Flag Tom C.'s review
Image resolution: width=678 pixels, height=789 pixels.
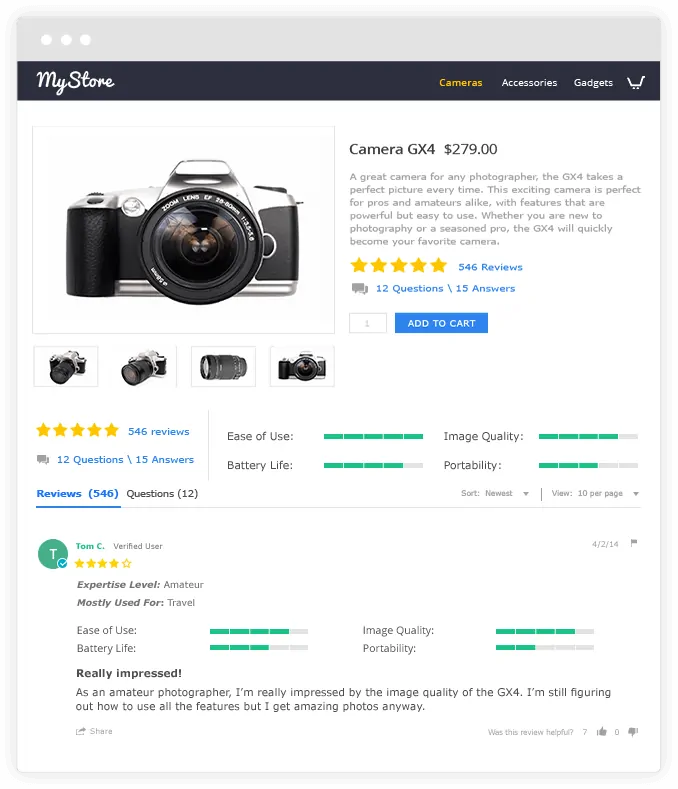[634, 543]
